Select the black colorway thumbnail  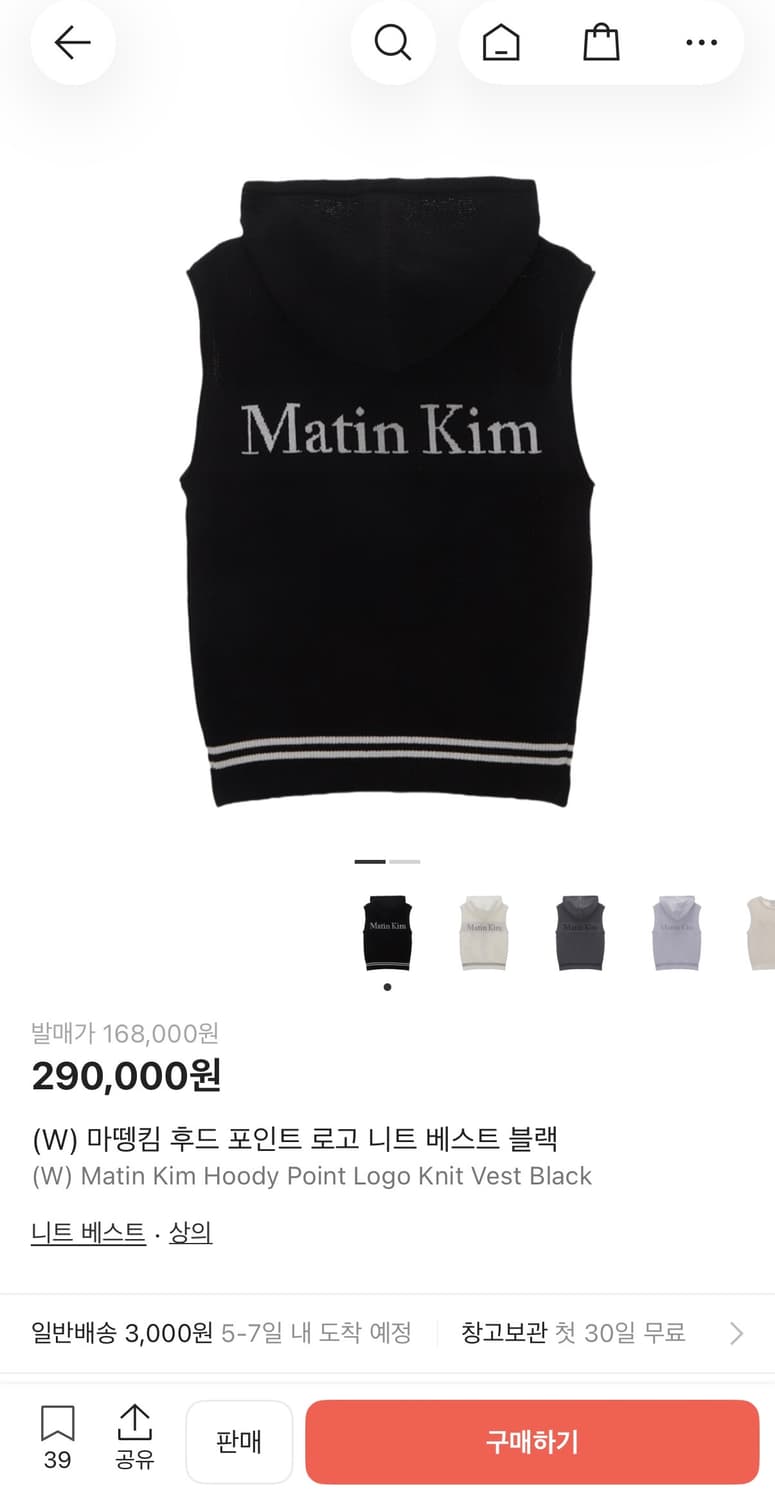click(x=389, y=932)
